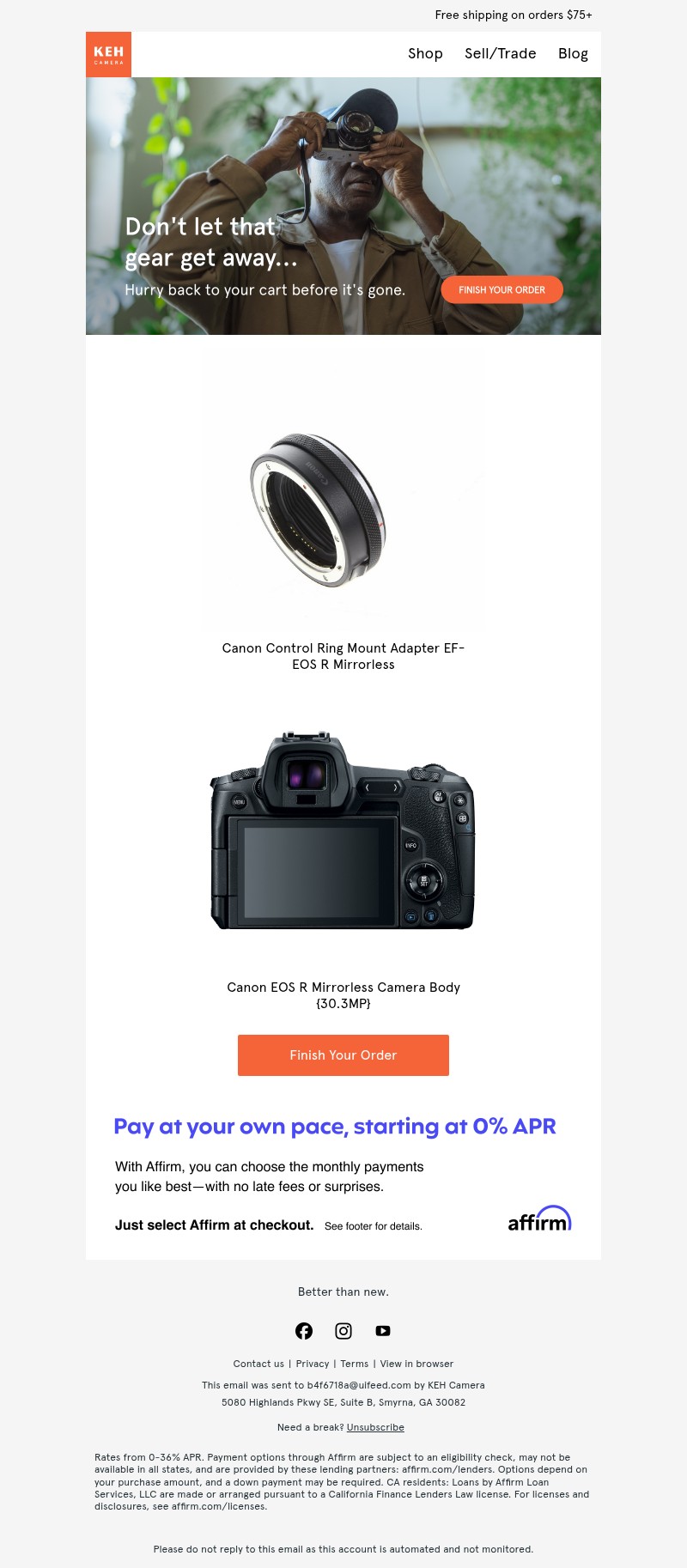Click the Free shipping on orders $75+ banner
The height and width of the screenshot is (1568, 687).
pos(513,15)
